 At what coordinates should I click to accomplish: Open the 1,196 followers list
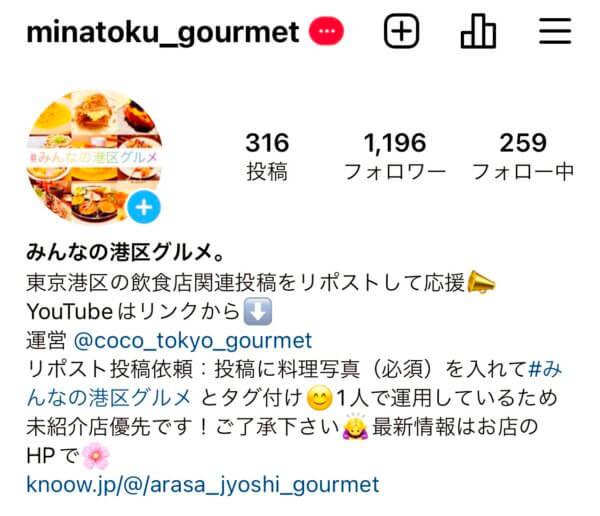(394, 156)
